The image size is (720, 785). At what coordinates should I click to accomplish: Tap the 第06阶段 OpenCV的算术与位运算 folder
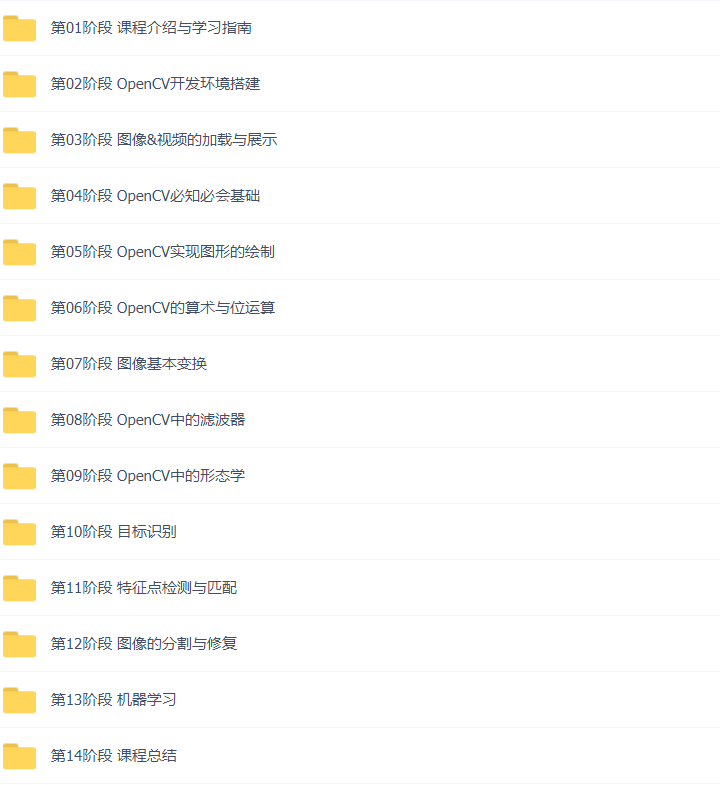pyautogui.click(x=162, y=308)
